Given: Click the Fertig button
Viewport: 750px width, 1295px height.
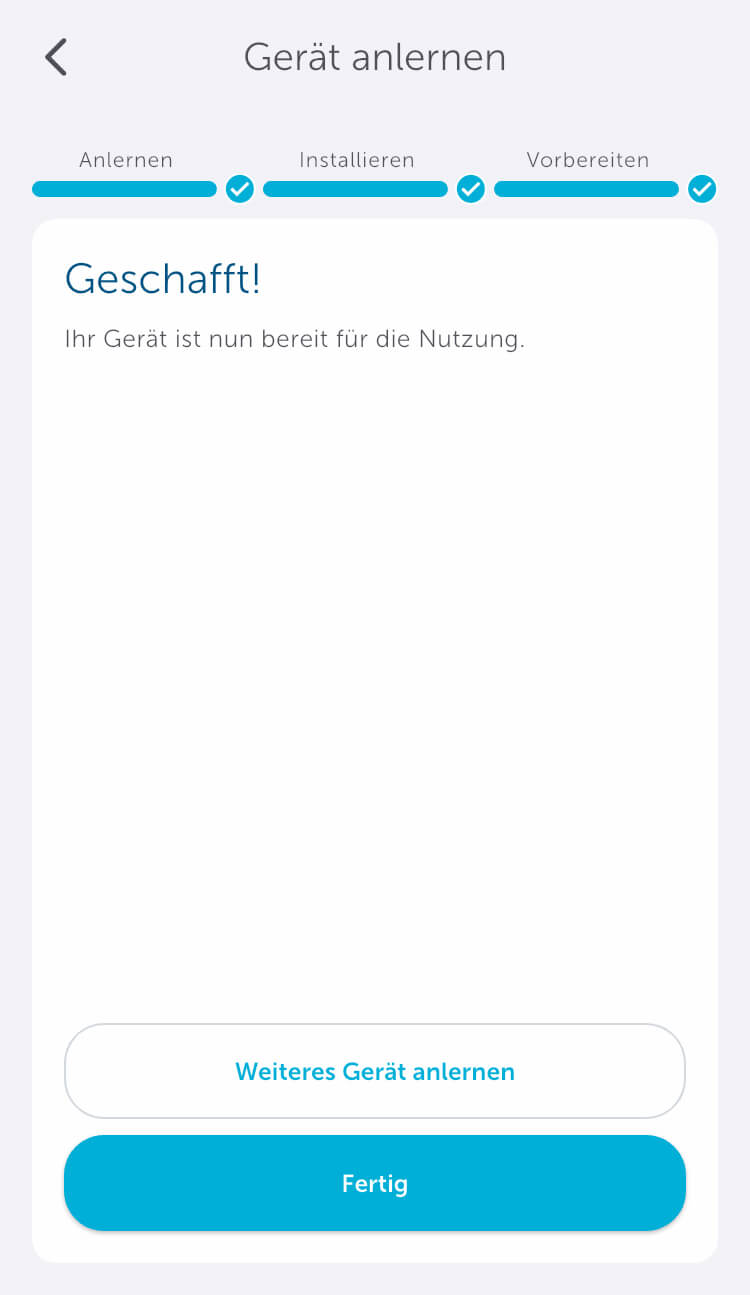Looking at the screenshot, I should [375, 1183].
